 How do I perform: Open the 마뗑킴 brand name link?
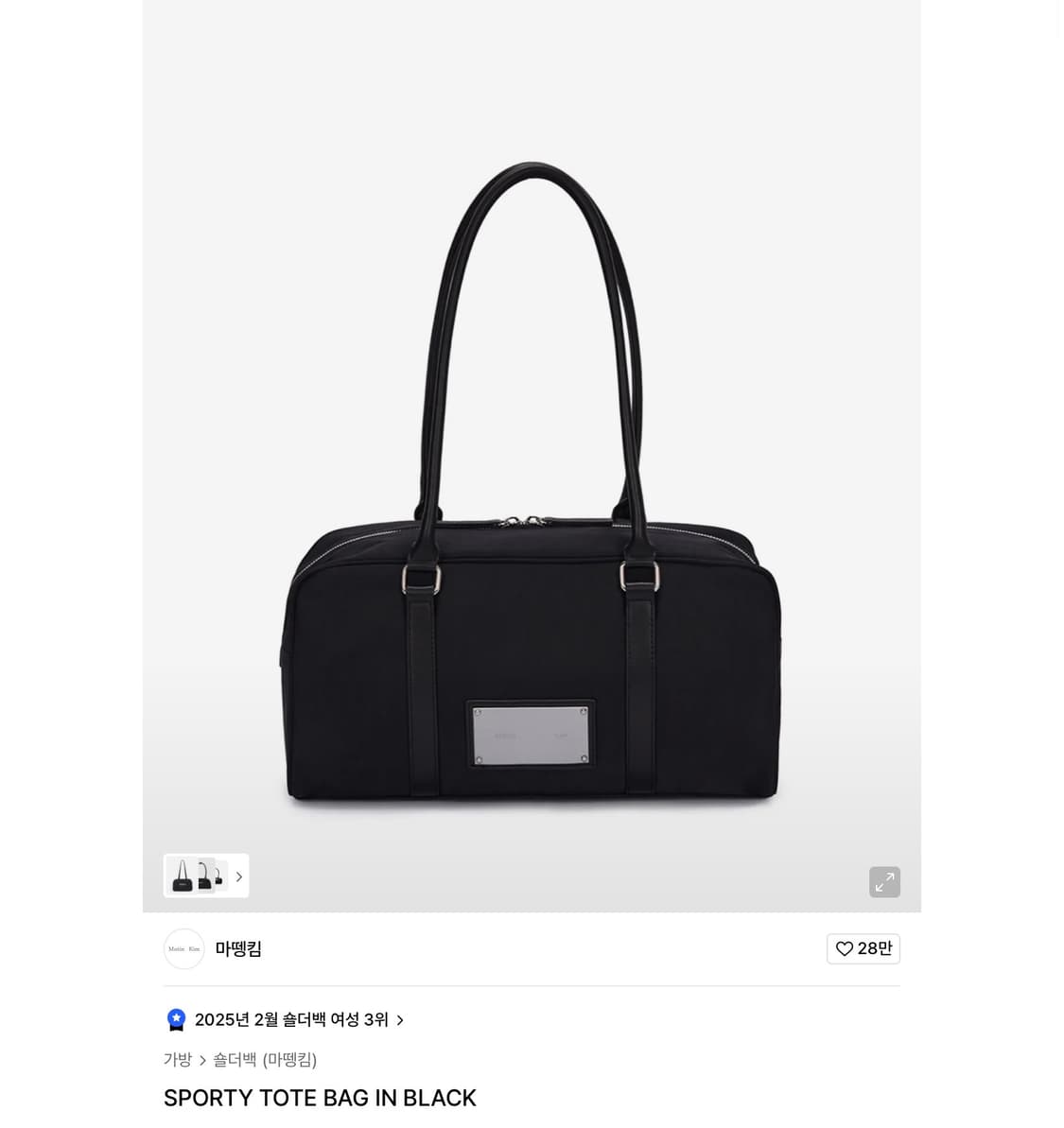[x=238, y=948]
